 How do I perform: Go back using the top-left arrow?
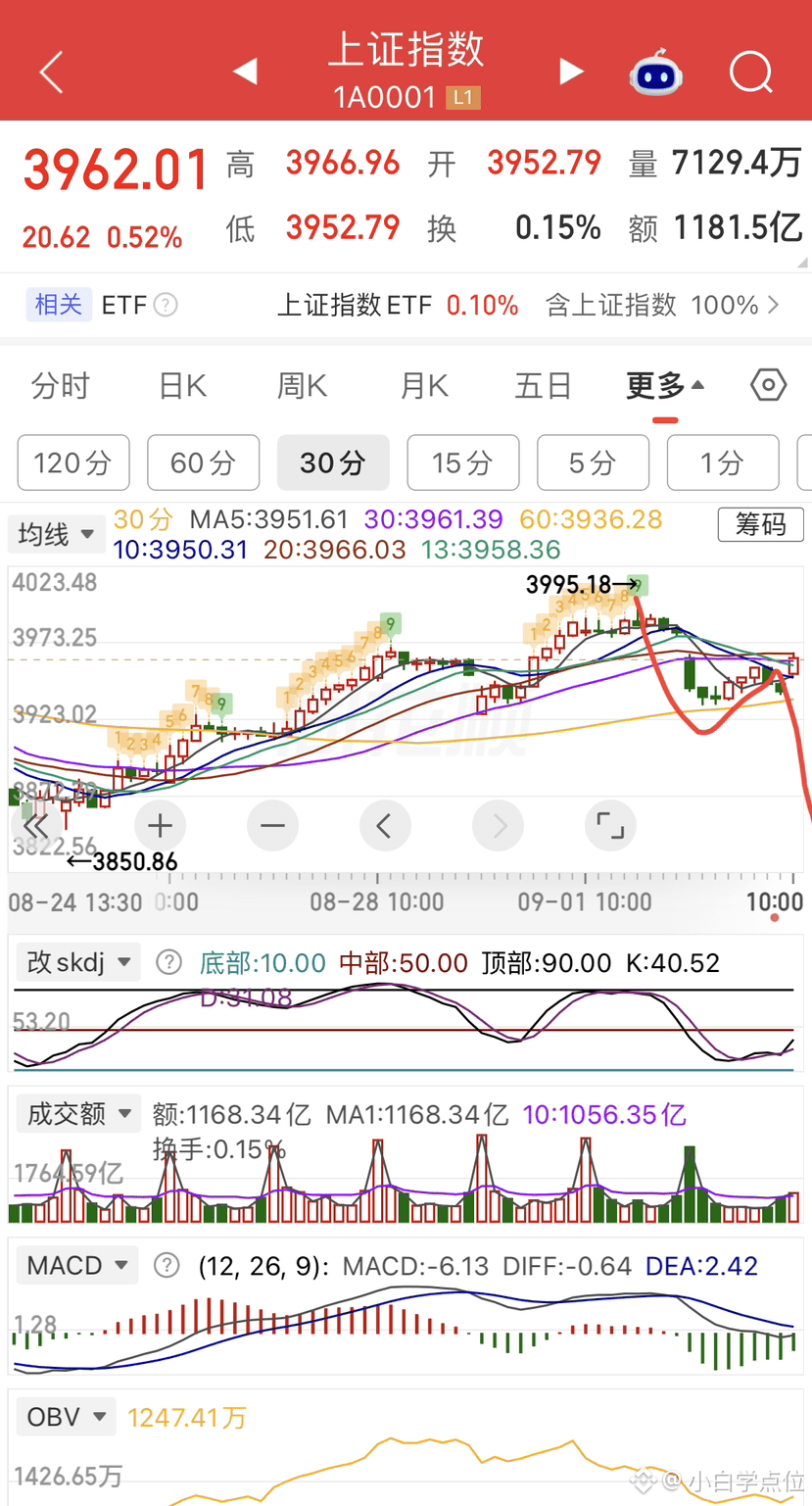51,73
